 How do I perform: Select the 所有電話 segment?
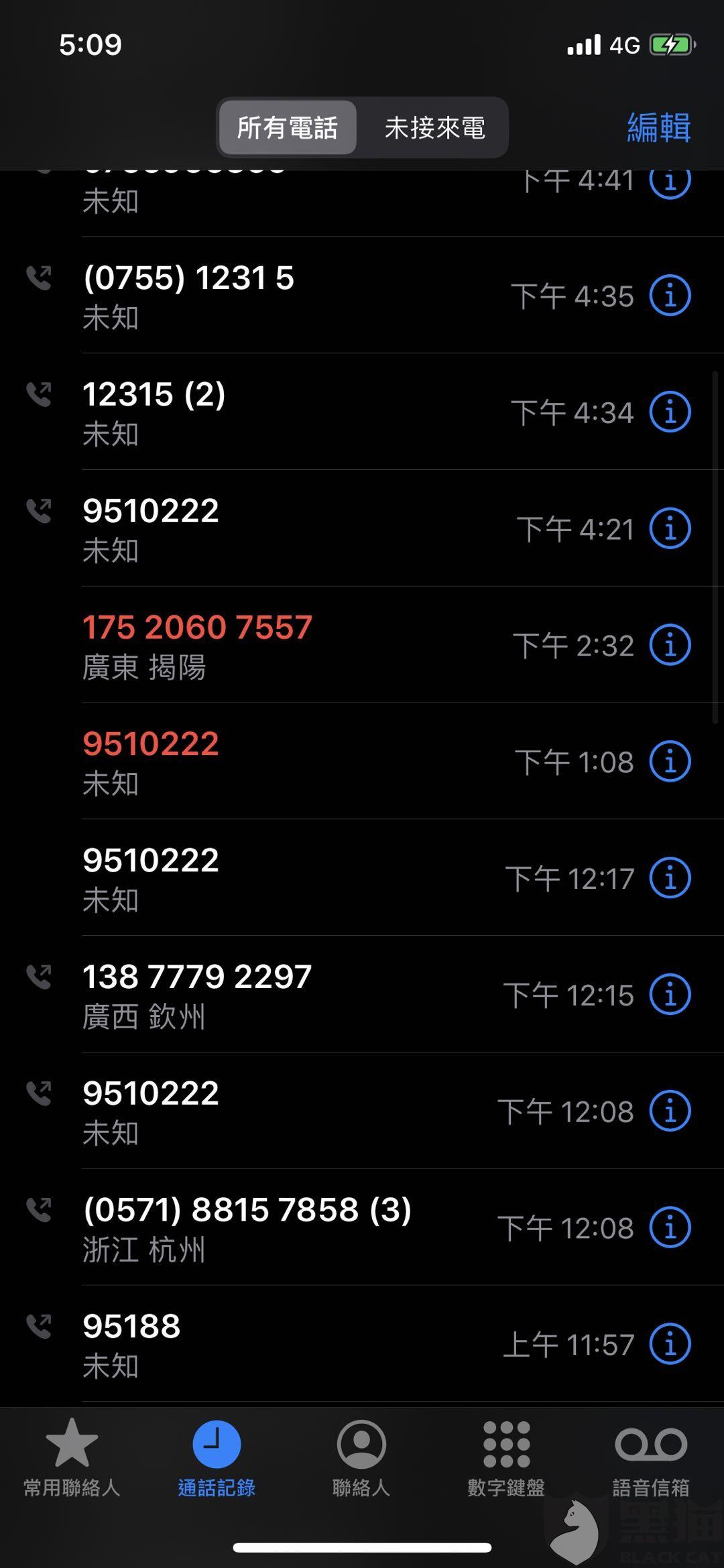tap(288, 127)
